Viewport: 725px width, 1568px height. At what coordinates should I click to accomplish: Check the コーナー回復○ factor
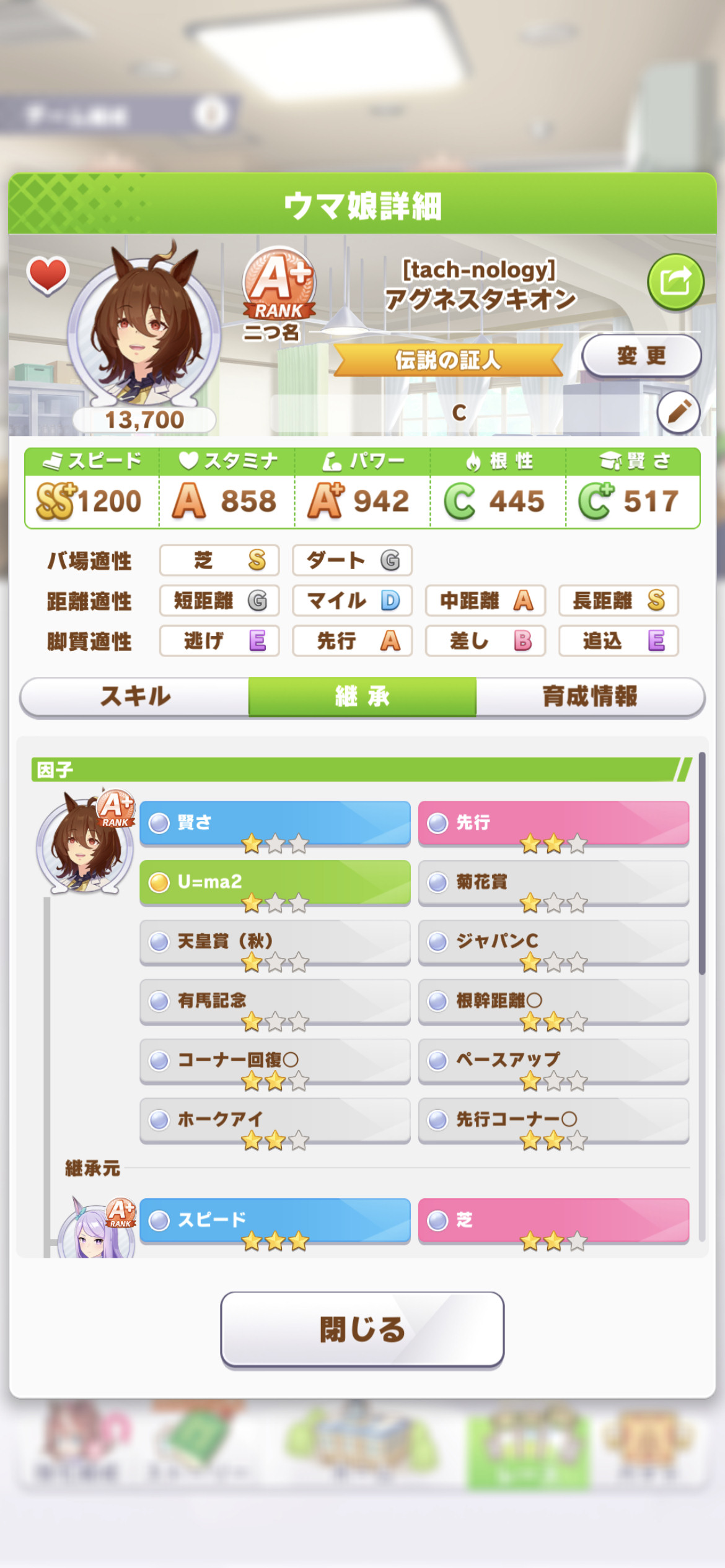tap(275, 1061)
